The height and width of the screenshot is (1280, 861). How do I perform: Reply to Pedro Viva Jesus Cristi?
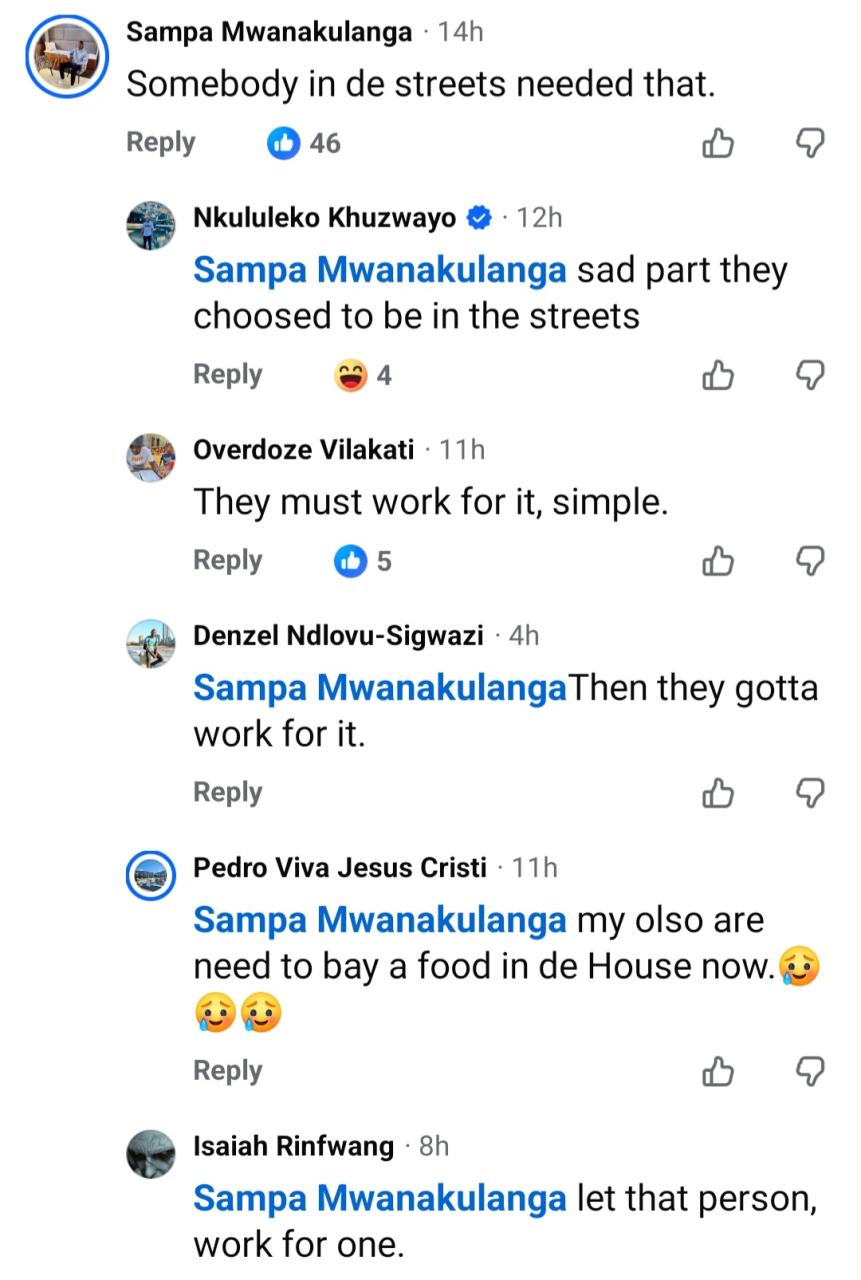click(227, 1071)
